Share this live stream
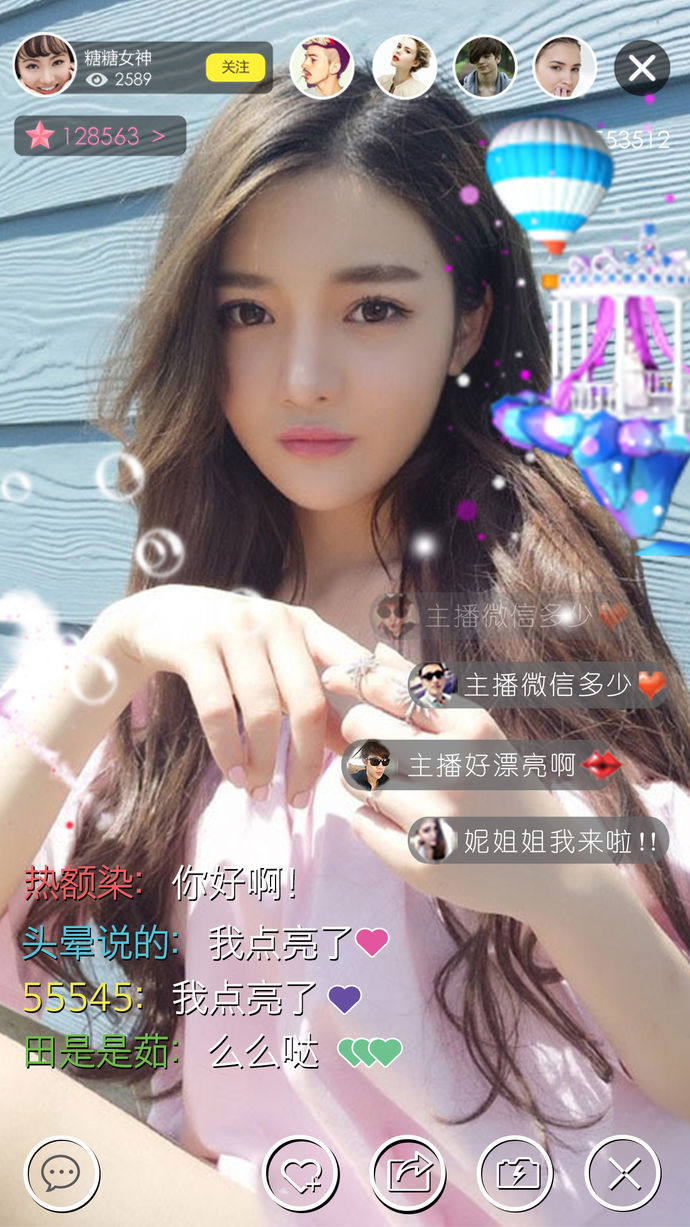The height and width of the screenshot is (1227, 690). pyautogui.click(x=408, y=1173)
